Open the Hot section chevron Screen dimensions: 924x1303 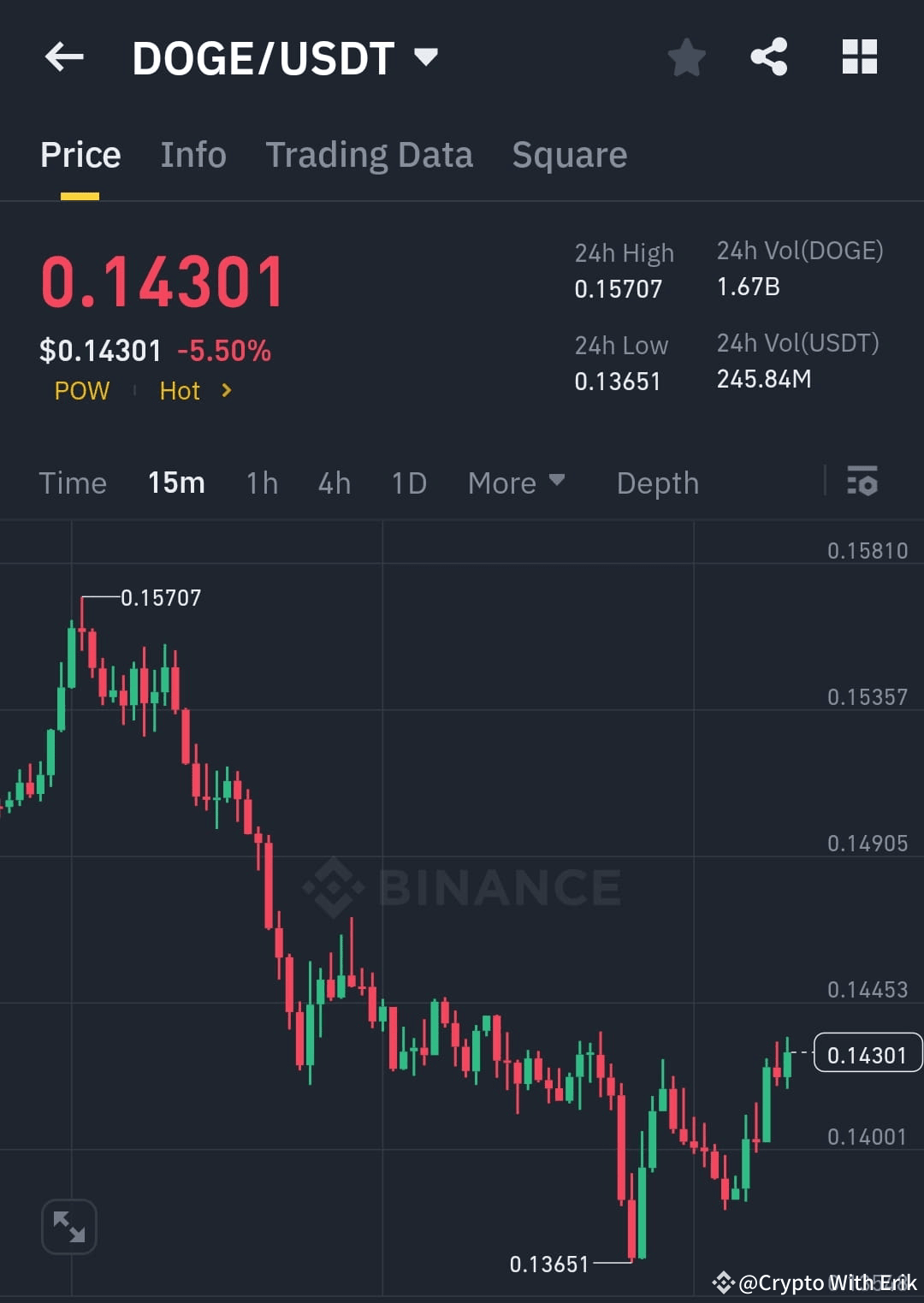226,390
